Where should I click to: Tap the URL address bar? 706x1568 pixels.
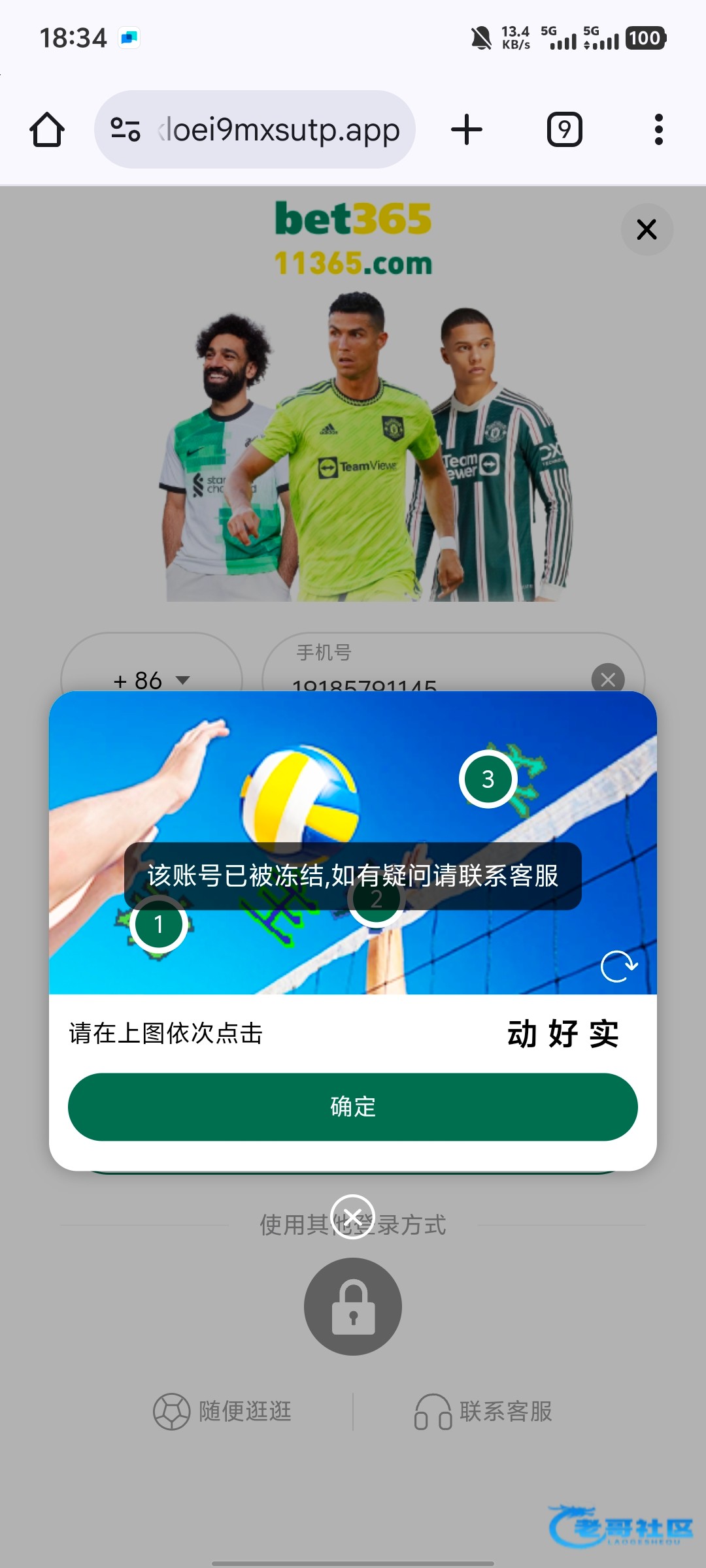click(255, 129)
